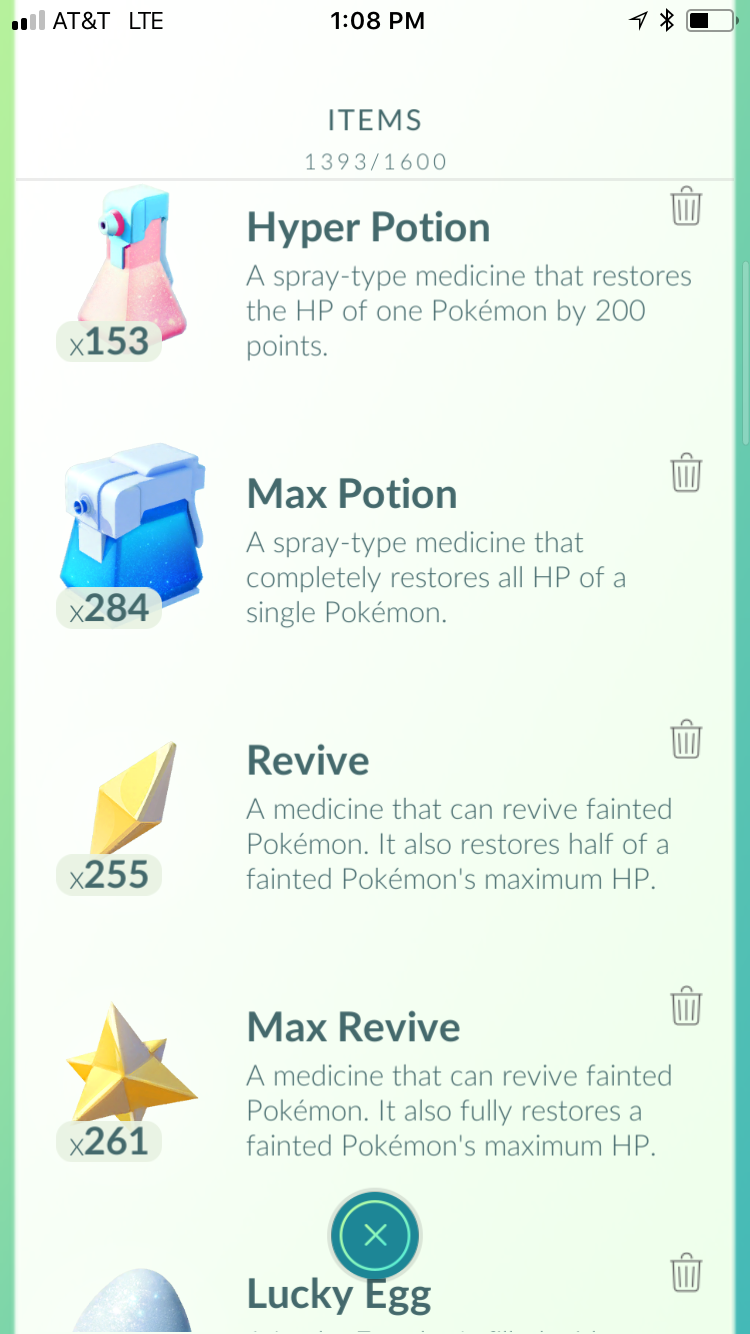Tap the trash can for Max Potion

(686, 472)
